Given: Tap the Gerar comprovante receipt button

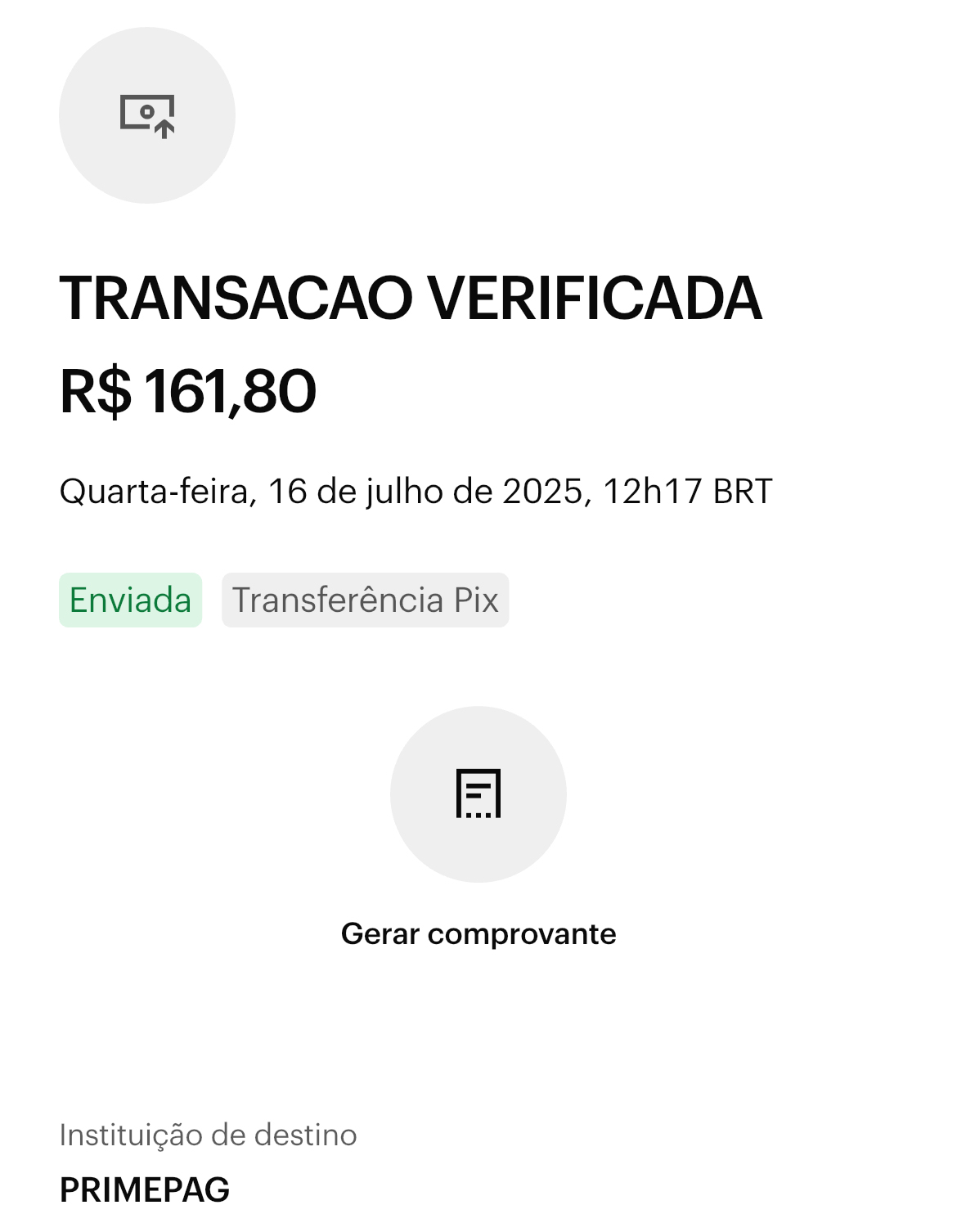Looking at the screenshot, I should click(x=478, y=794).
